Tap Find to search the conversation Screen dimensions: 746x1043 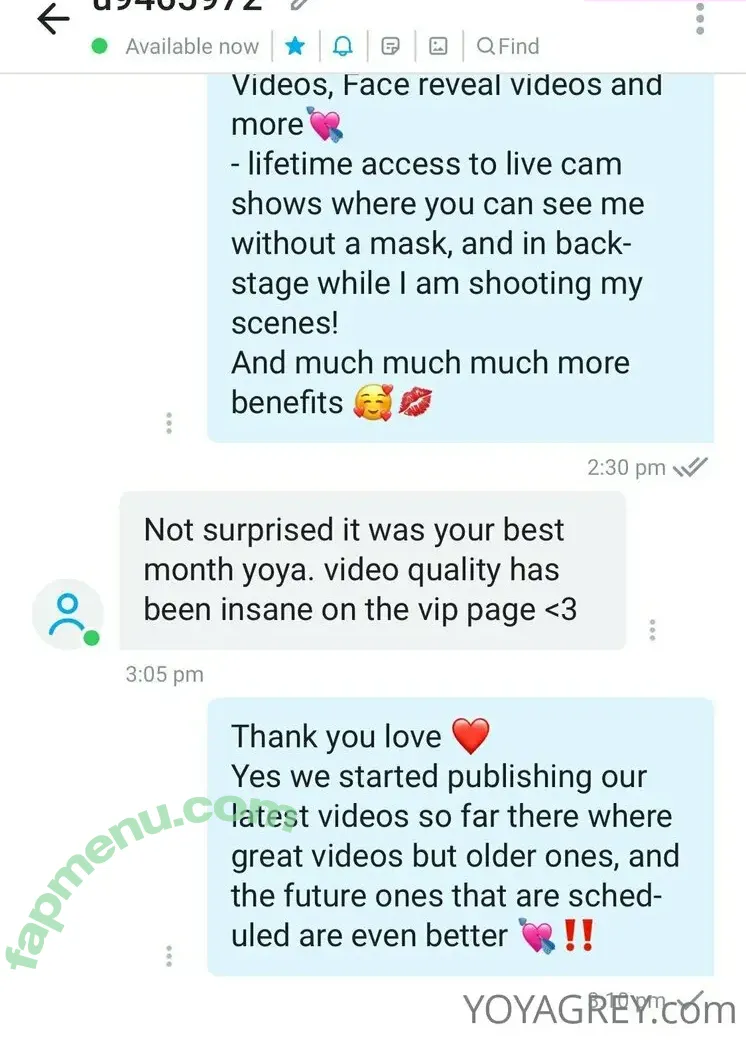tap(508, 46)
